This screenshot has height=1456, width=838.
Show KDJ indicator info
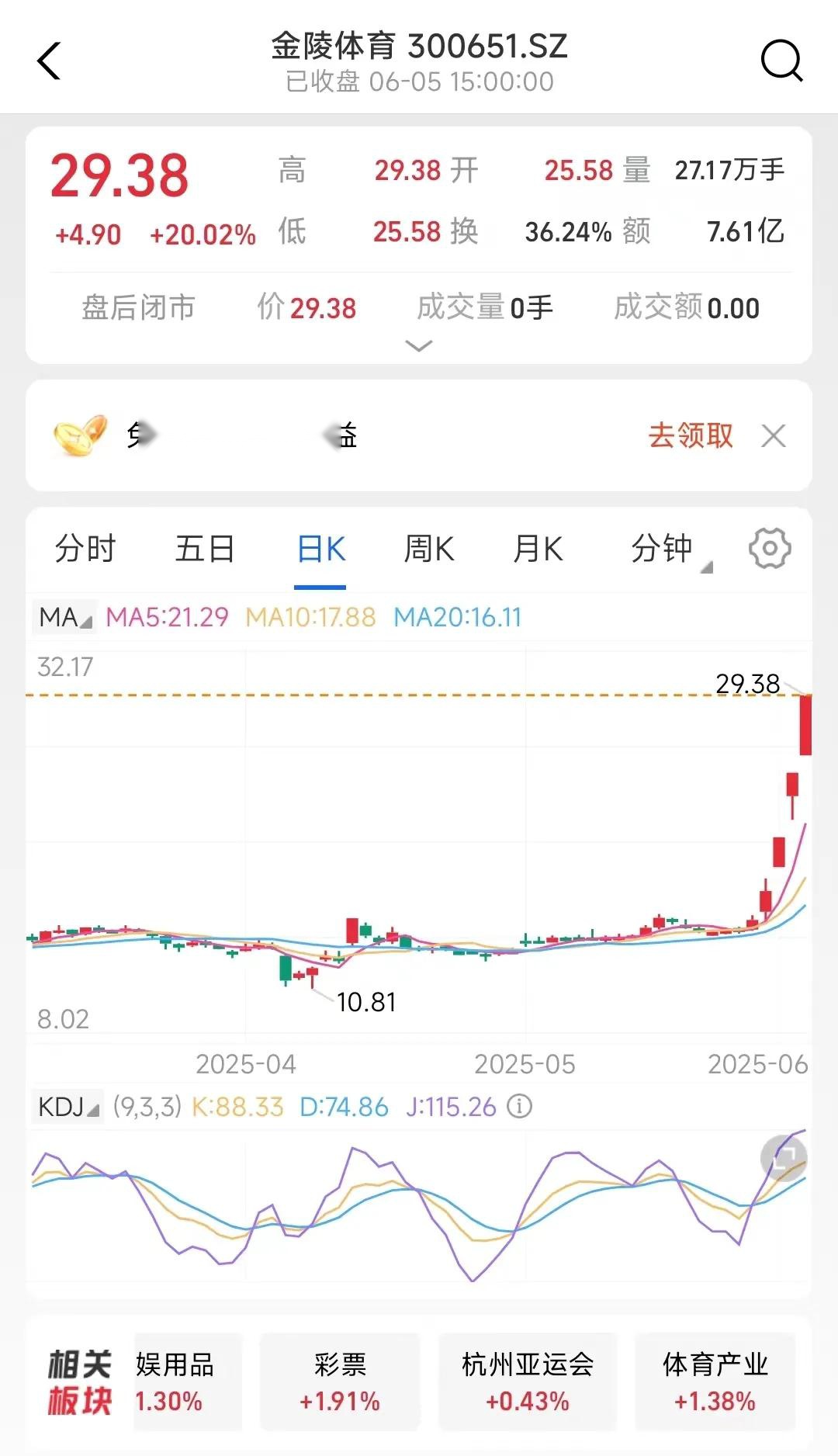pyautogui.click(x=519, y=1106)
